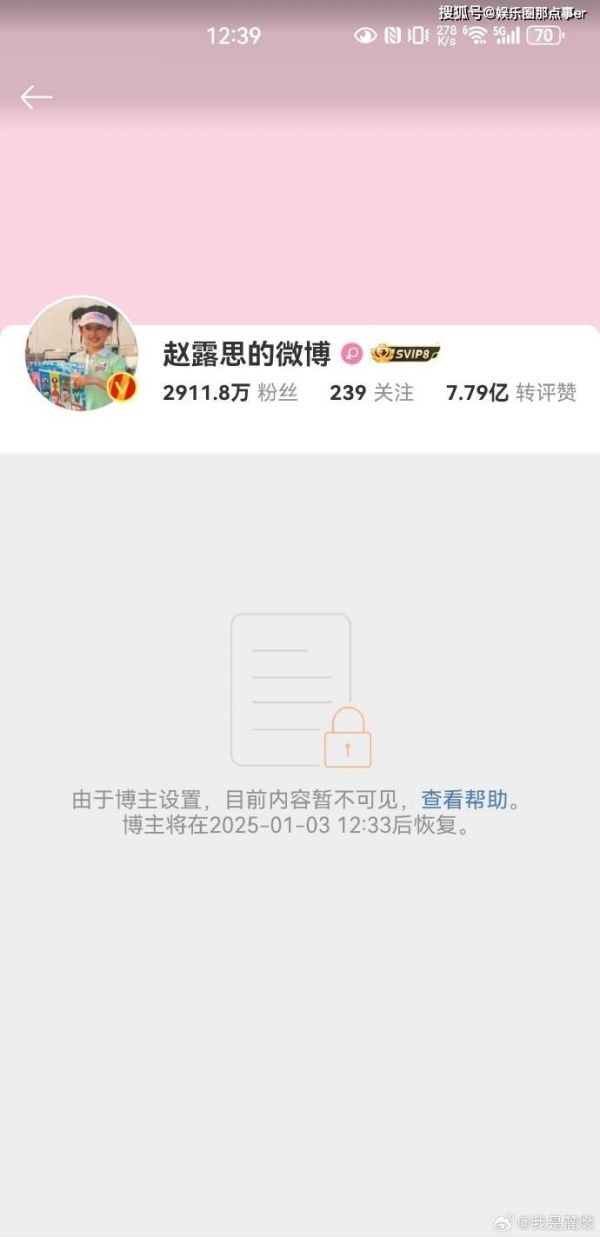This screenshot has height=1237, width=600.
Task: View 赵露思's profile avatar
Action: point(81,354)
